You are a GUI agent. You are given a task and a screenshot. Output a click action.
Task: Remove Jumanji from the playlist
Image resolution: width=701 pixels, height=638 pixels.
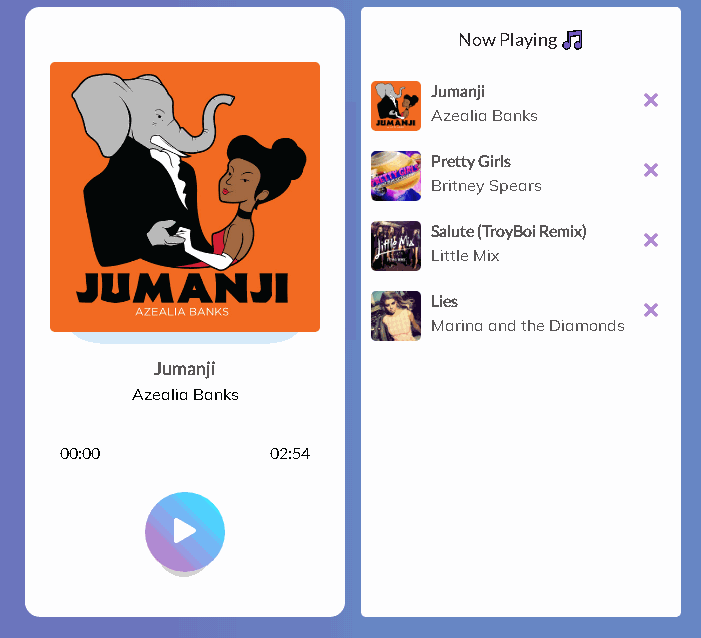[x=651, y=100]
